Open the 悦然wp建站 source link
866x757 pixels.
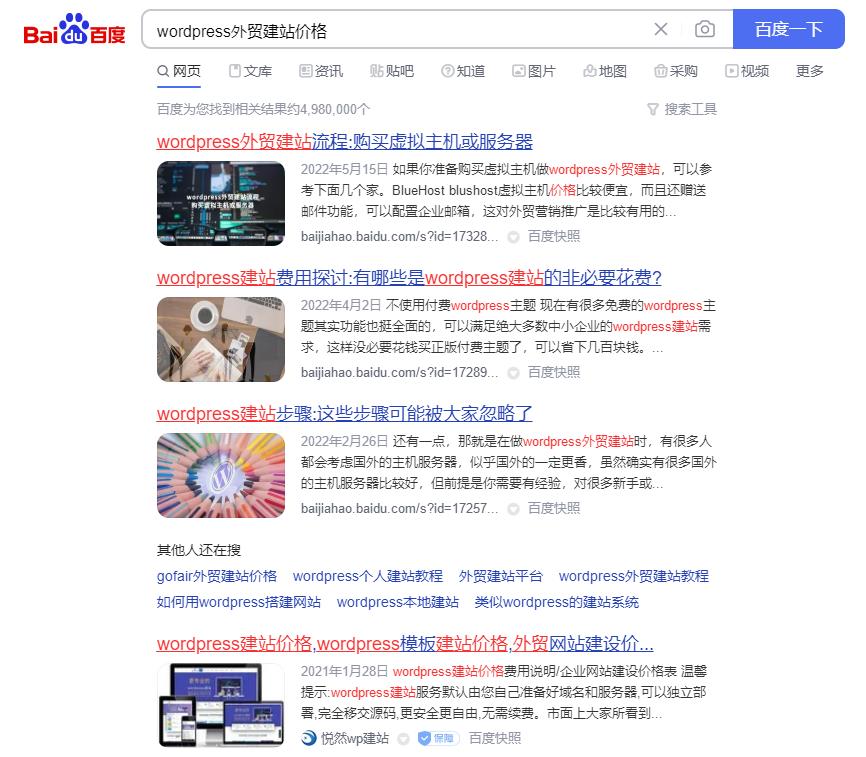[354, 739]
